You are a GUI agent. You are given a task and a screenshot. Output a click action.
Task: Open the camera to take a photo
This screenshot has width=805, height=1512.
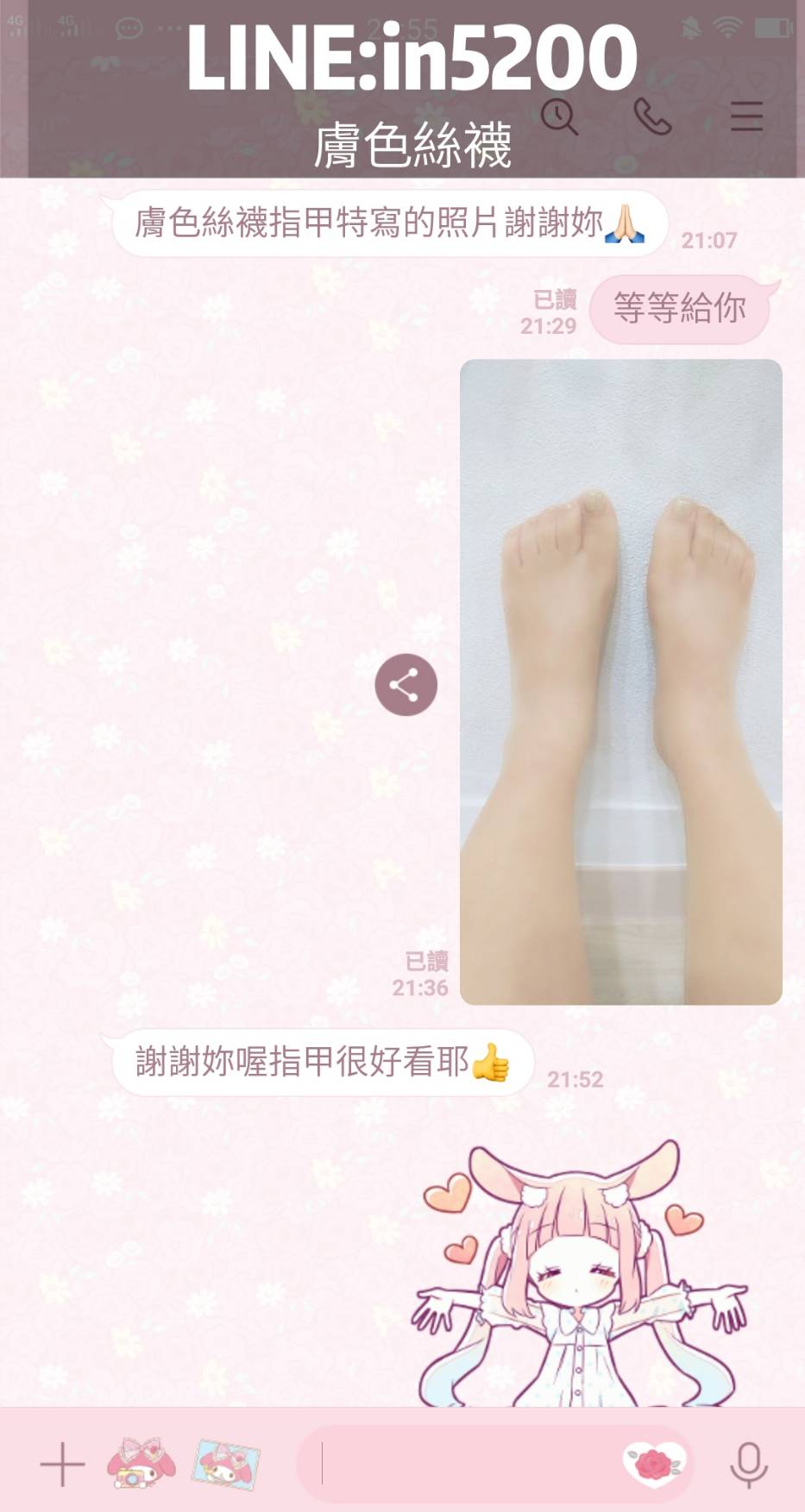click(x=140, y=1464)
